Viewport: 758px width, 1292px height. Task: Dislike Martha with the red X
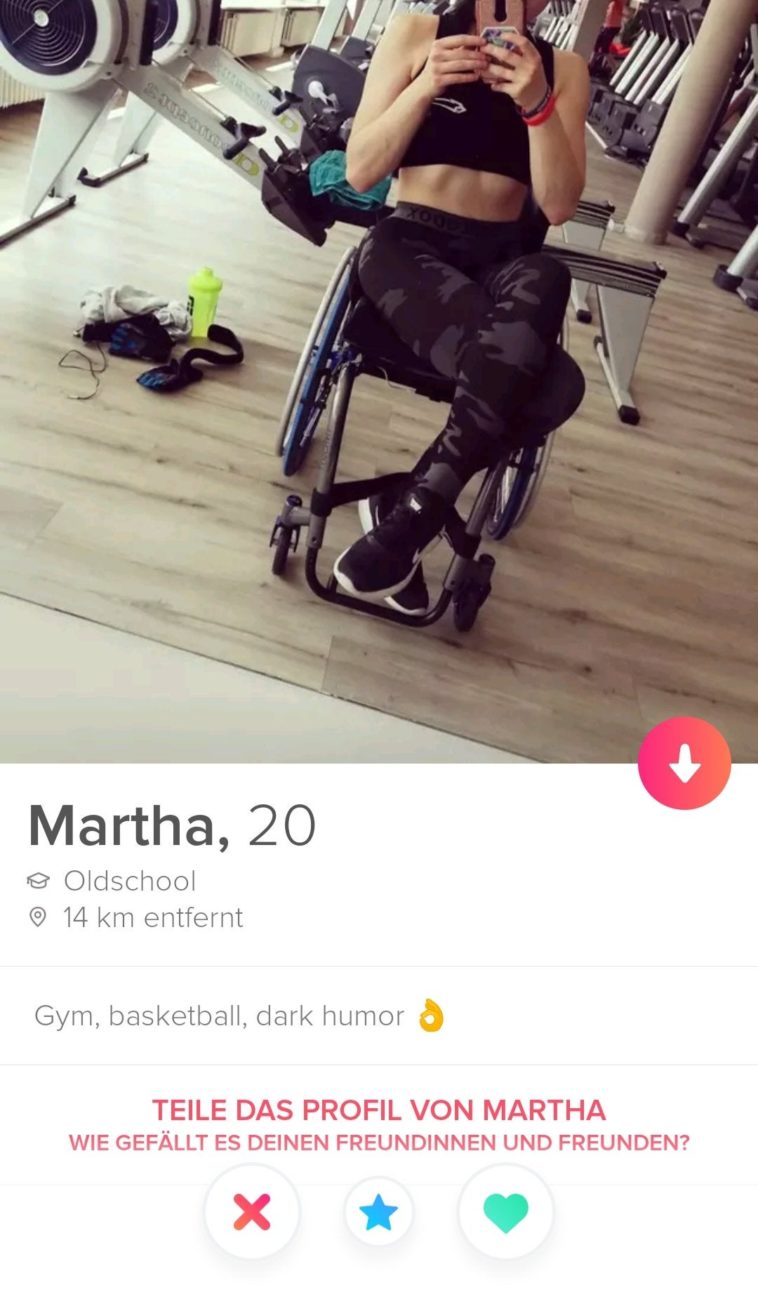[x=252, y=1212]
